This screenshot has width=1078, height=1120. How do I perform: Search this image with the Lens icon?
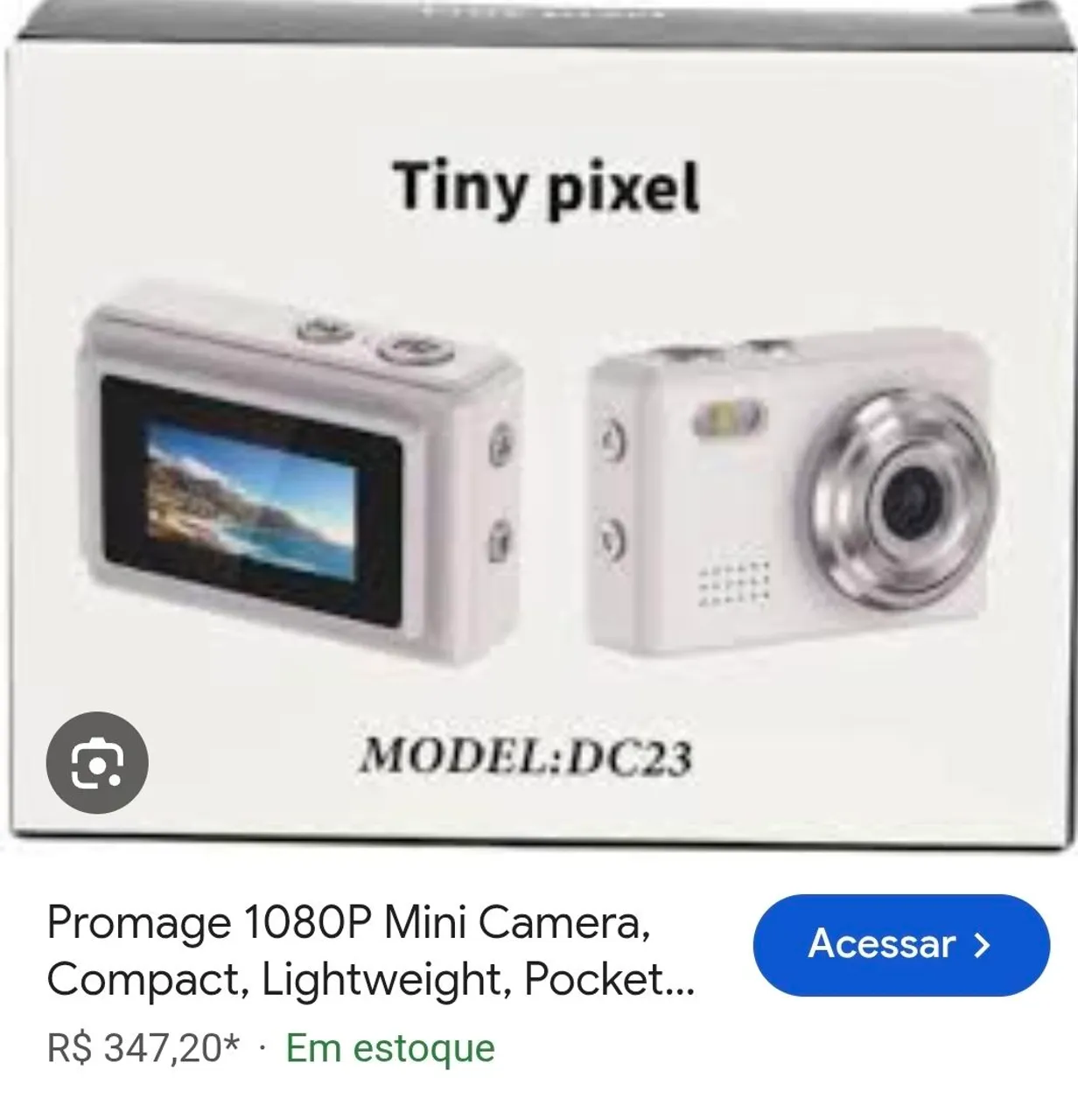click(97, 762)
